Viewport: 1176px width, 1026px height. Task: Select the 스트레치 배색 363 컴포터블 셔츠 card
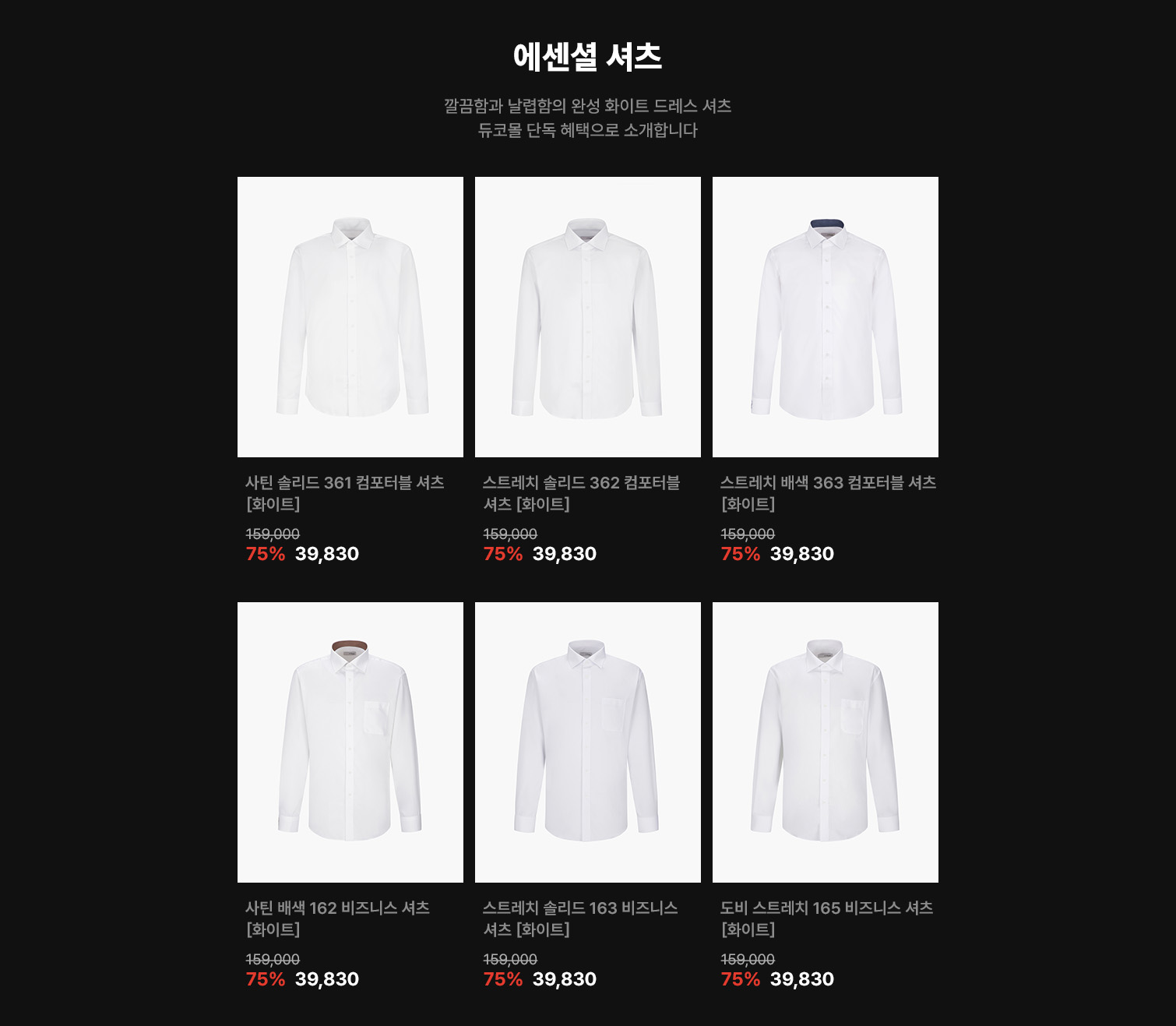pos(825,317)
